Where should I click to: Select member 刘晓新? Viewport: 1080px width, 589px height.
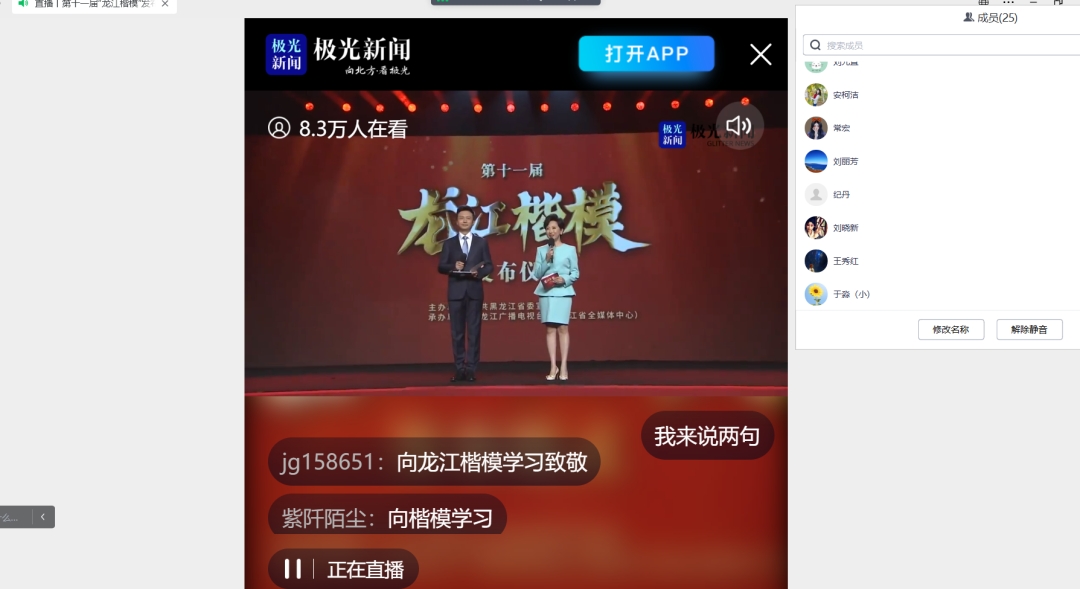(x=845, y=228)
